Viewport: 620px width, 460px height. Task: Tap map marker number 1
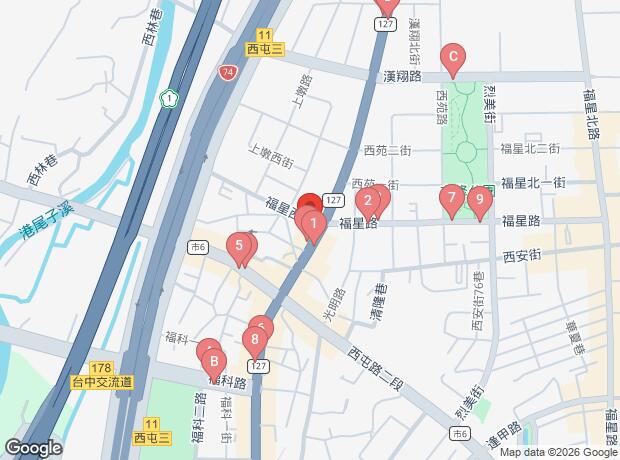[314, 224]
